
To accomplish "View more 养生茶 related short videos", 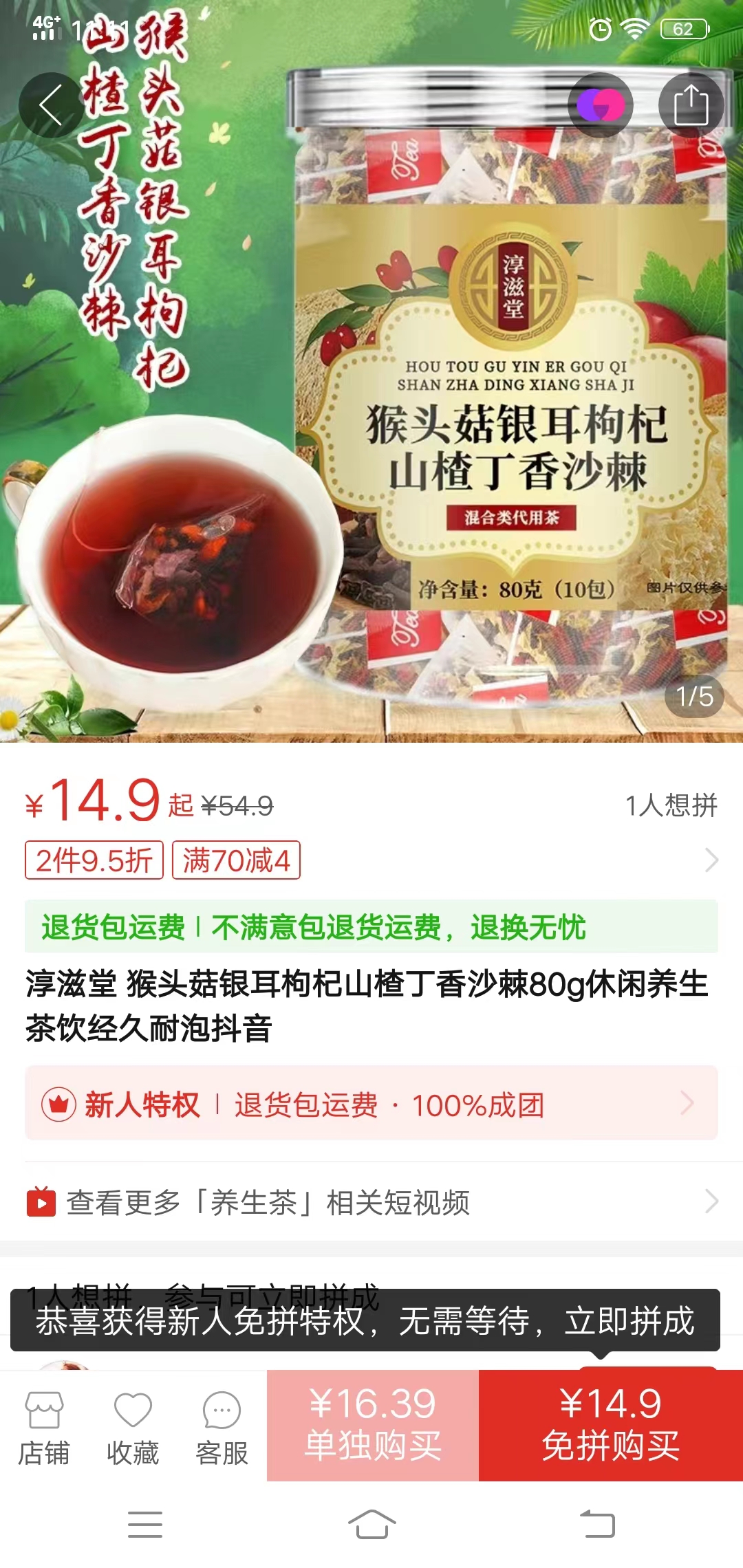I will (x=371, y=1202).
